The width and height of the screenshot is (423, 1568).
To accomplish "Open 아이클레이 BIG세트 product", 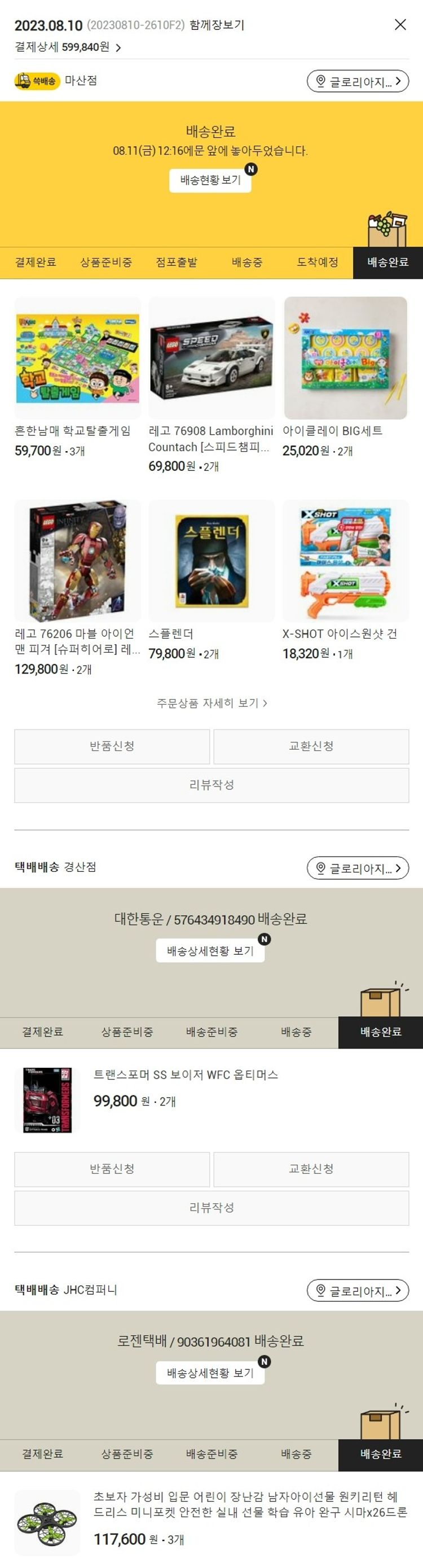I will click(x=345, y=359).
